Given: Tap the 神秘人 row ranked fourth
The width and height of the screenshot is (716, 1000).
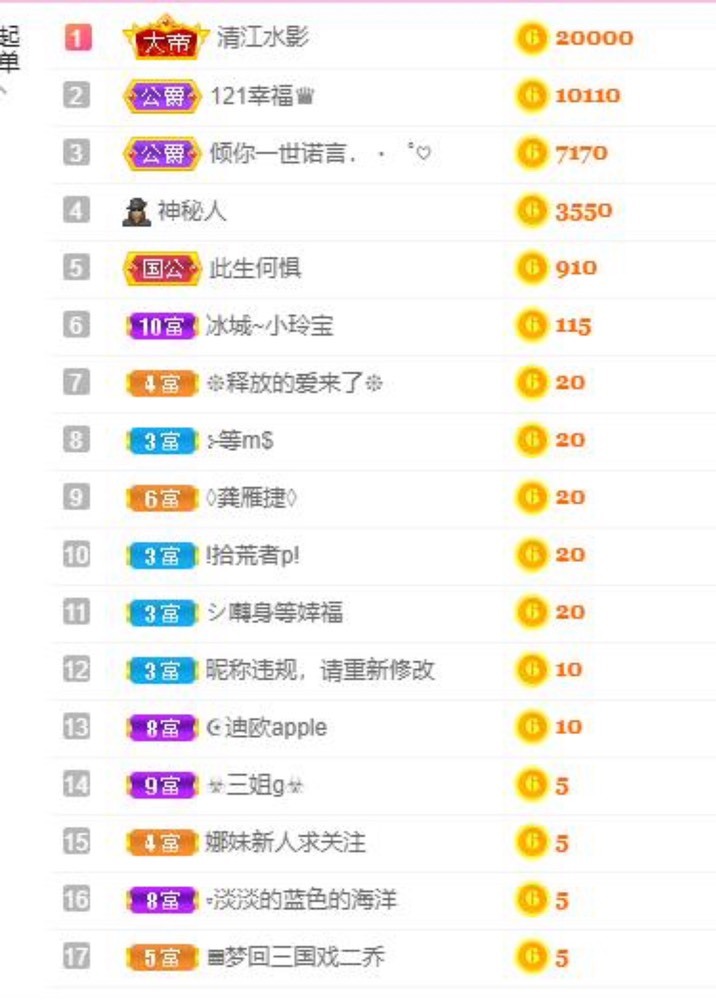Looking at the screenshot, I should pyautogui.click(x=191, y=211).
